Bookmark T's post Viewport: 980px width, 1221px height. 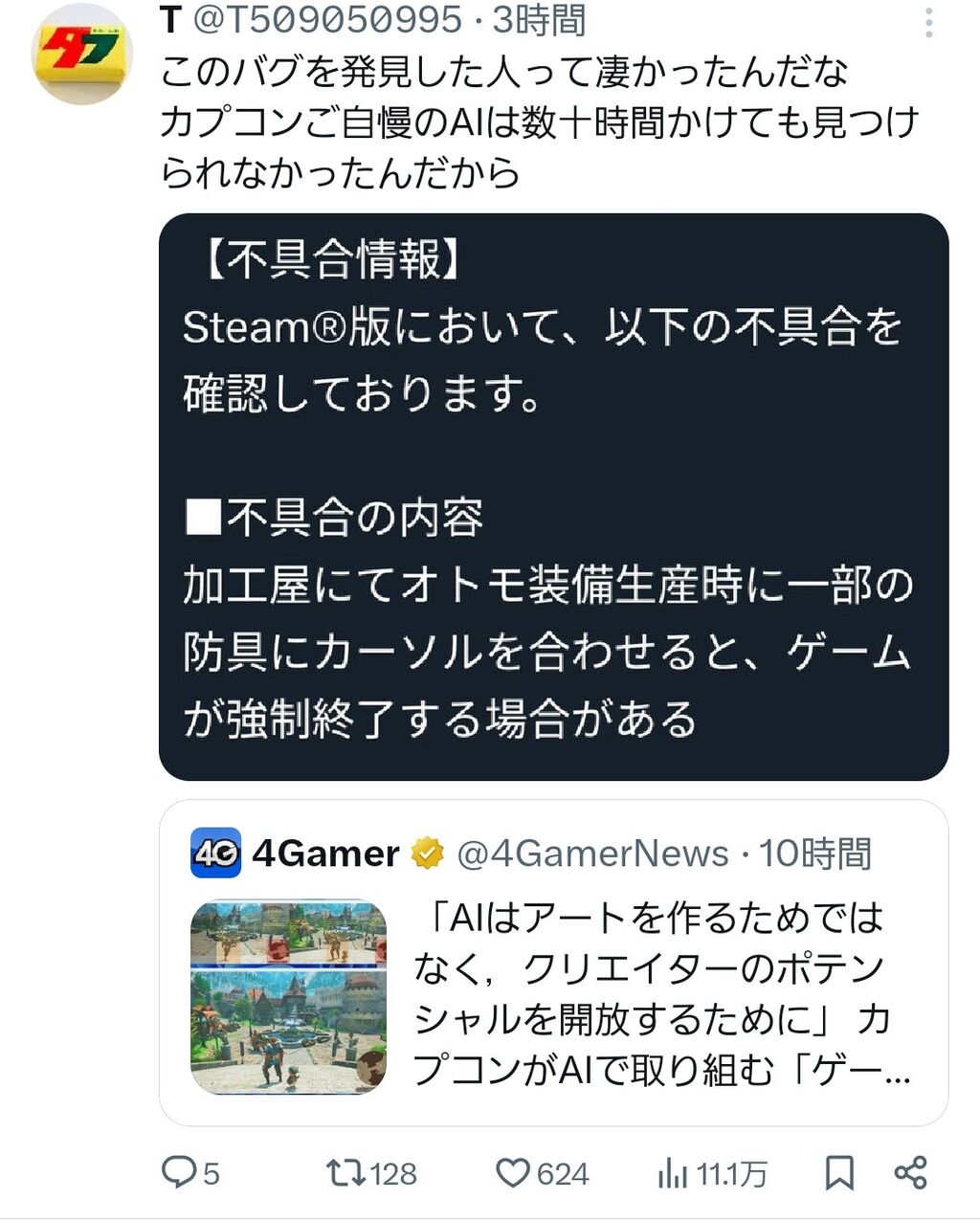[x=839, y=1173]
